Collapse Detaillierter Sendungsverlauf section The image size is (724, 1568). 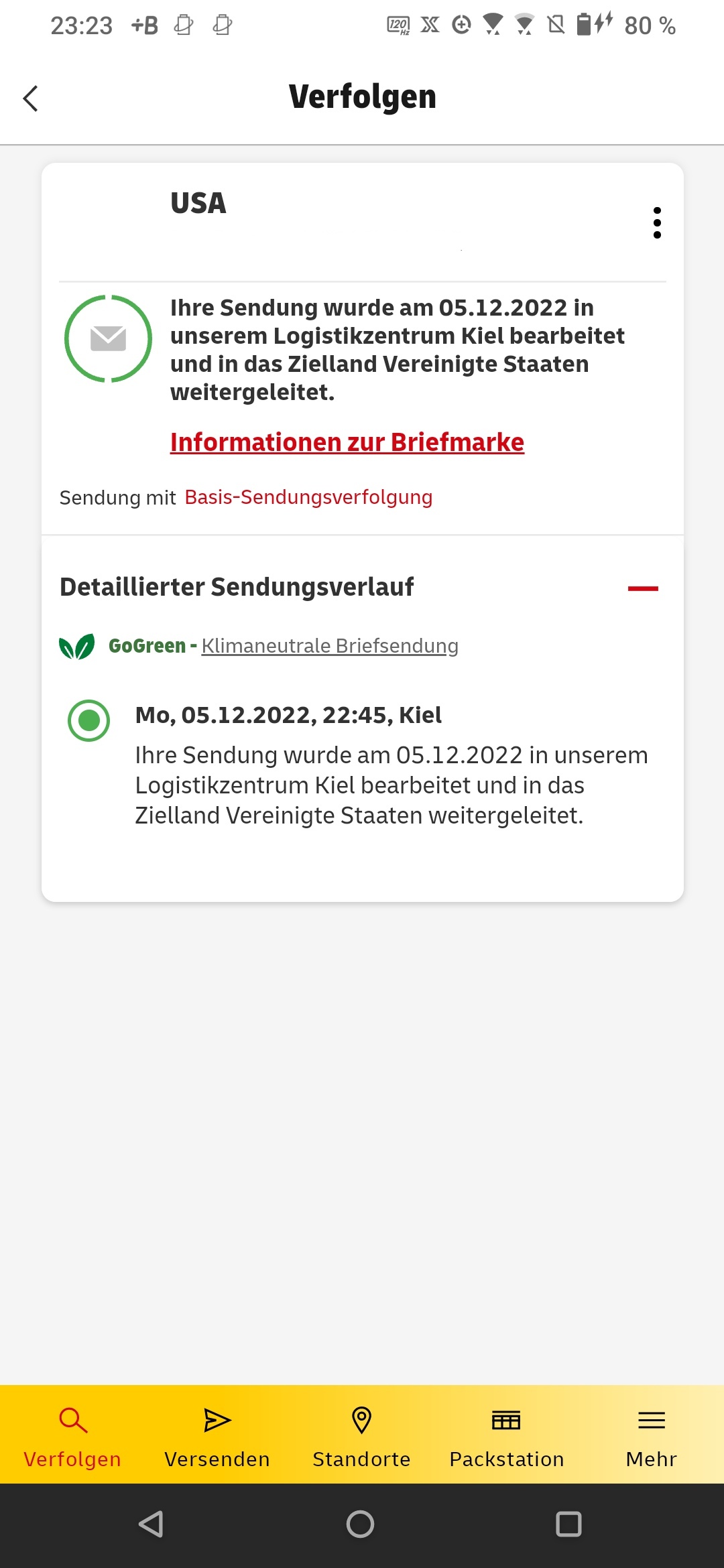[x=643, y=588]
